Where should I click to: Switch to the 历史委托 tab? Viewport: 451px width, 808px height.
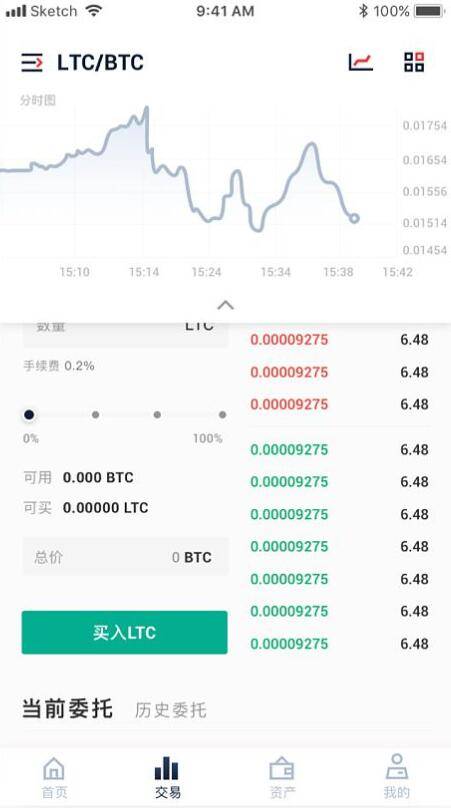tap(171, 710)
